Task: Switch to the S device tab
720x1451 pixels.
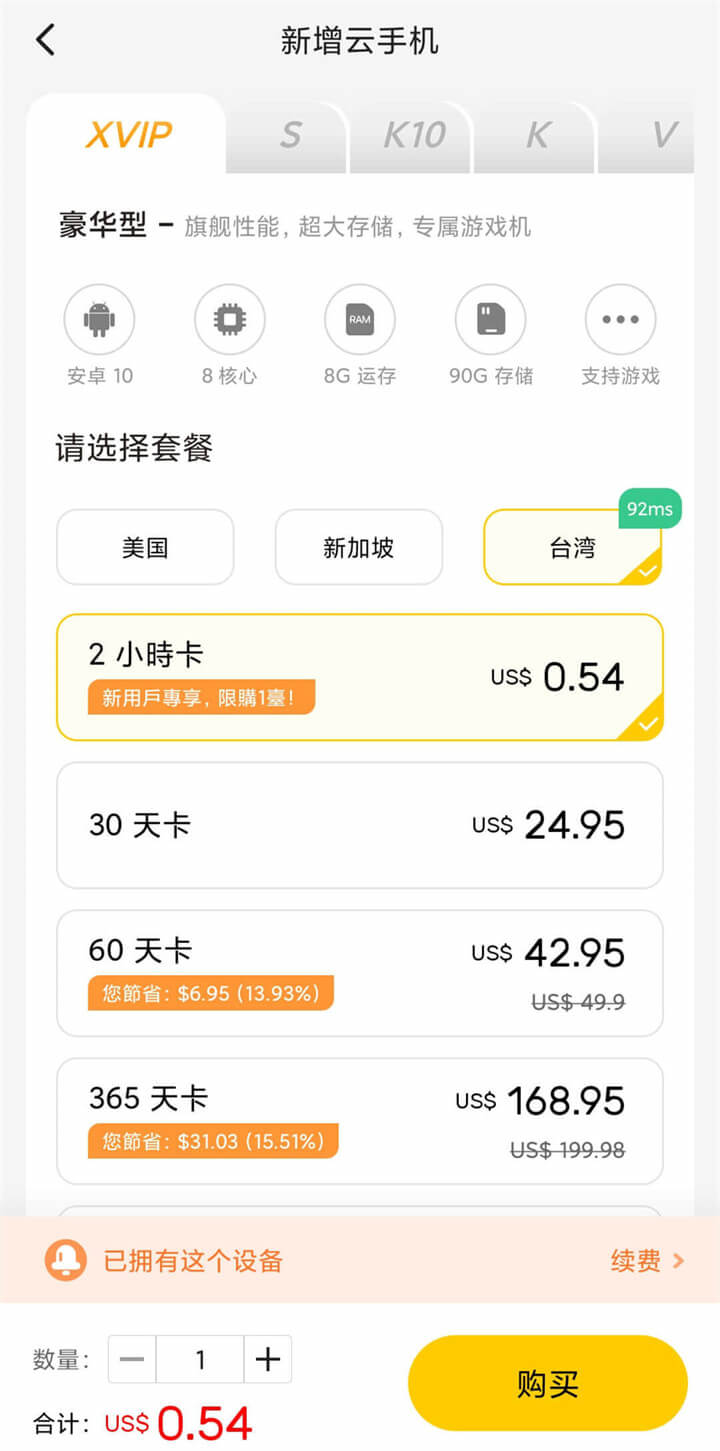Action: [x=287, y=137]
